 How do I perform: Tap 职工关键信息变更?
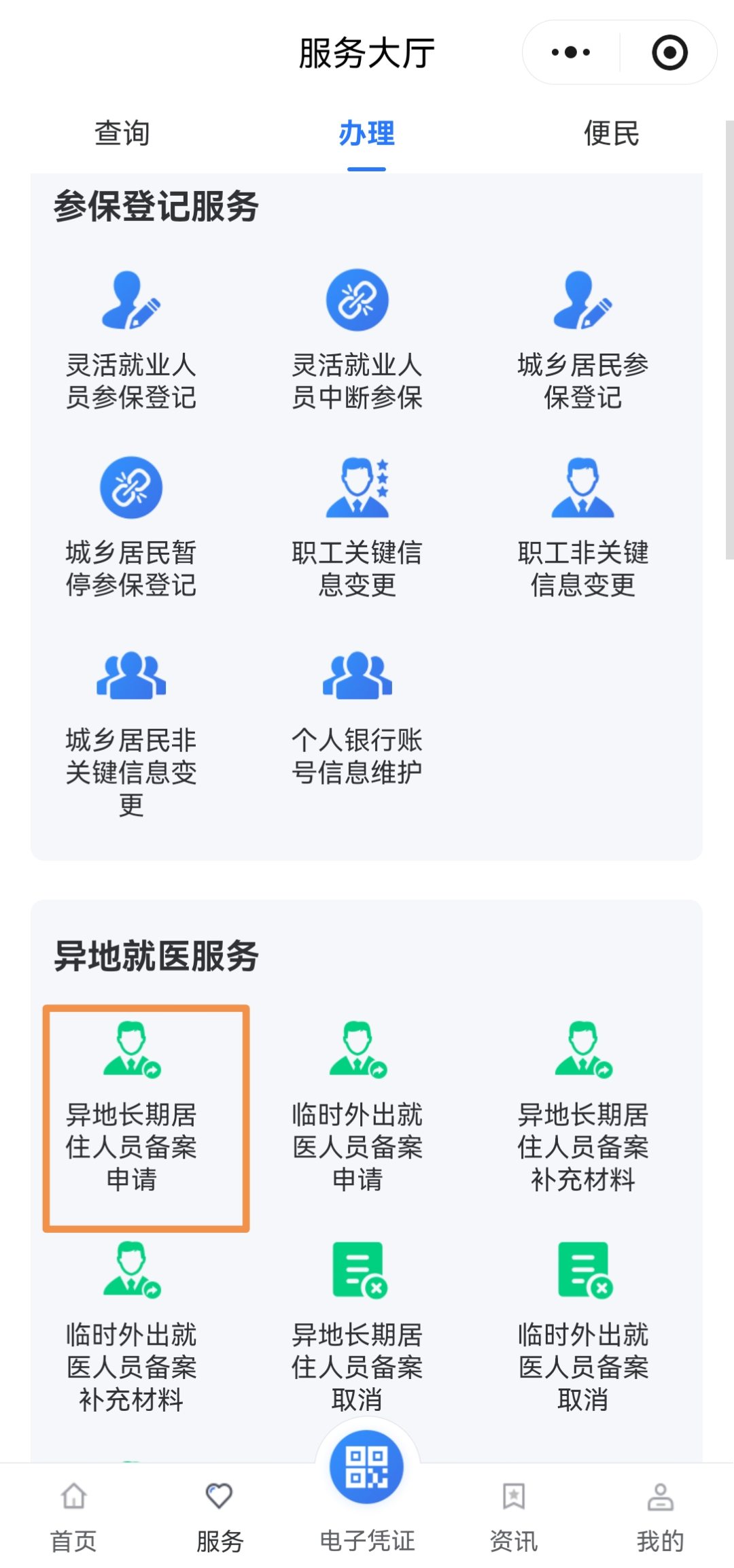point(357,528)
